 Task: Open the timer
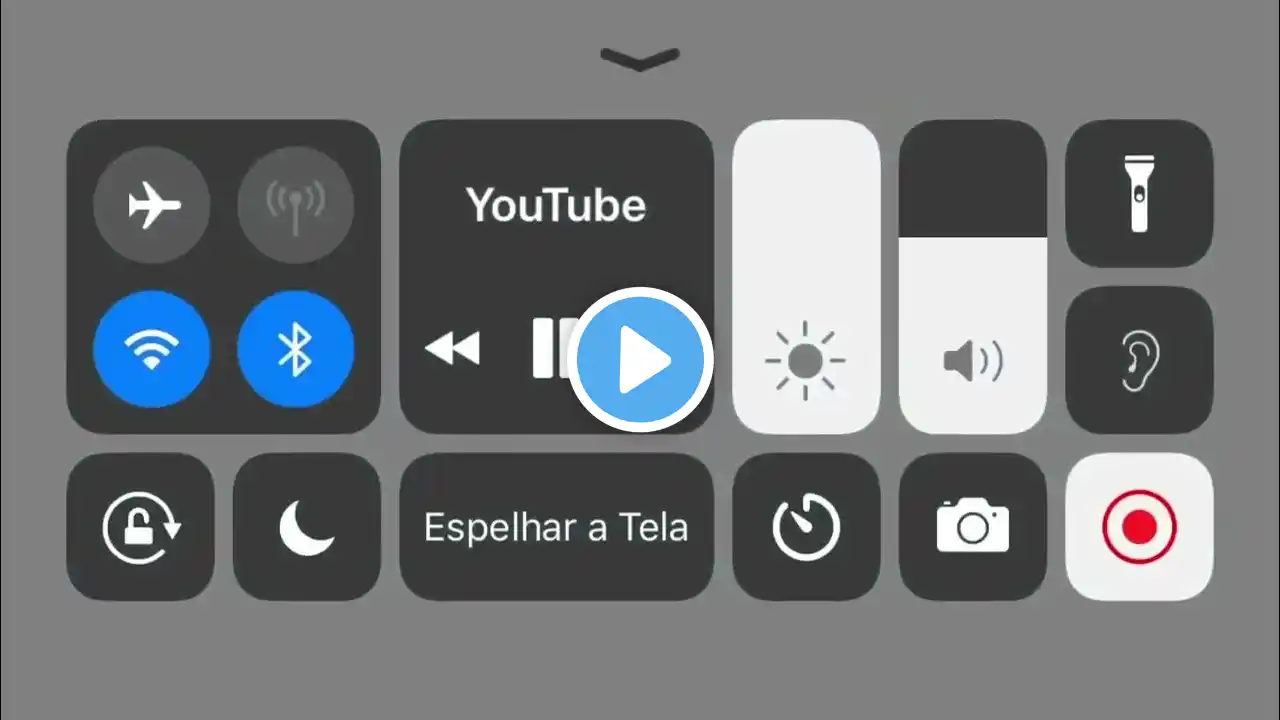point(806,526)
